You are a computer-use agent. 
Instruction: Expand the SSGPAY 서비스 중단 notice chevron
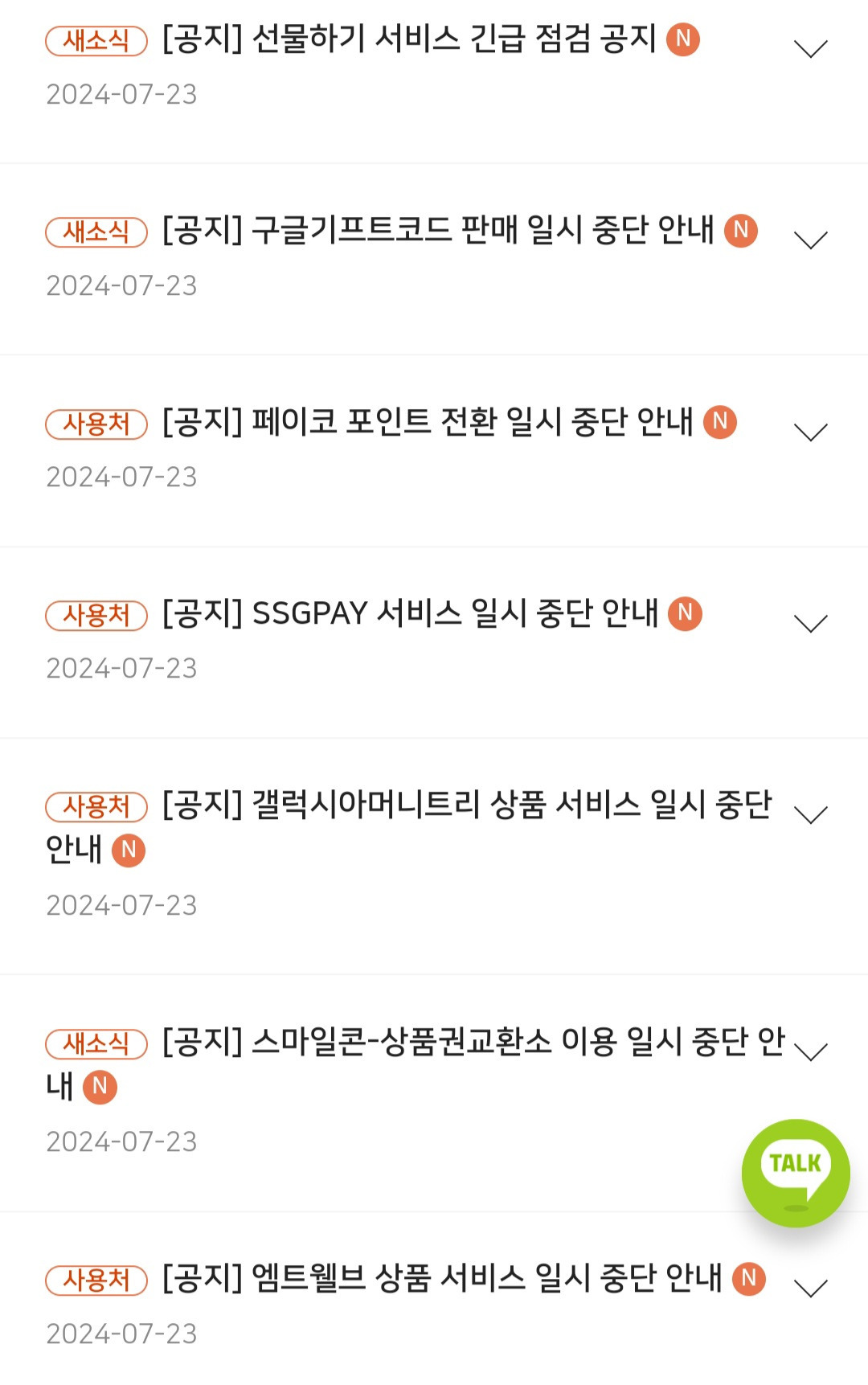click(812, 623)
